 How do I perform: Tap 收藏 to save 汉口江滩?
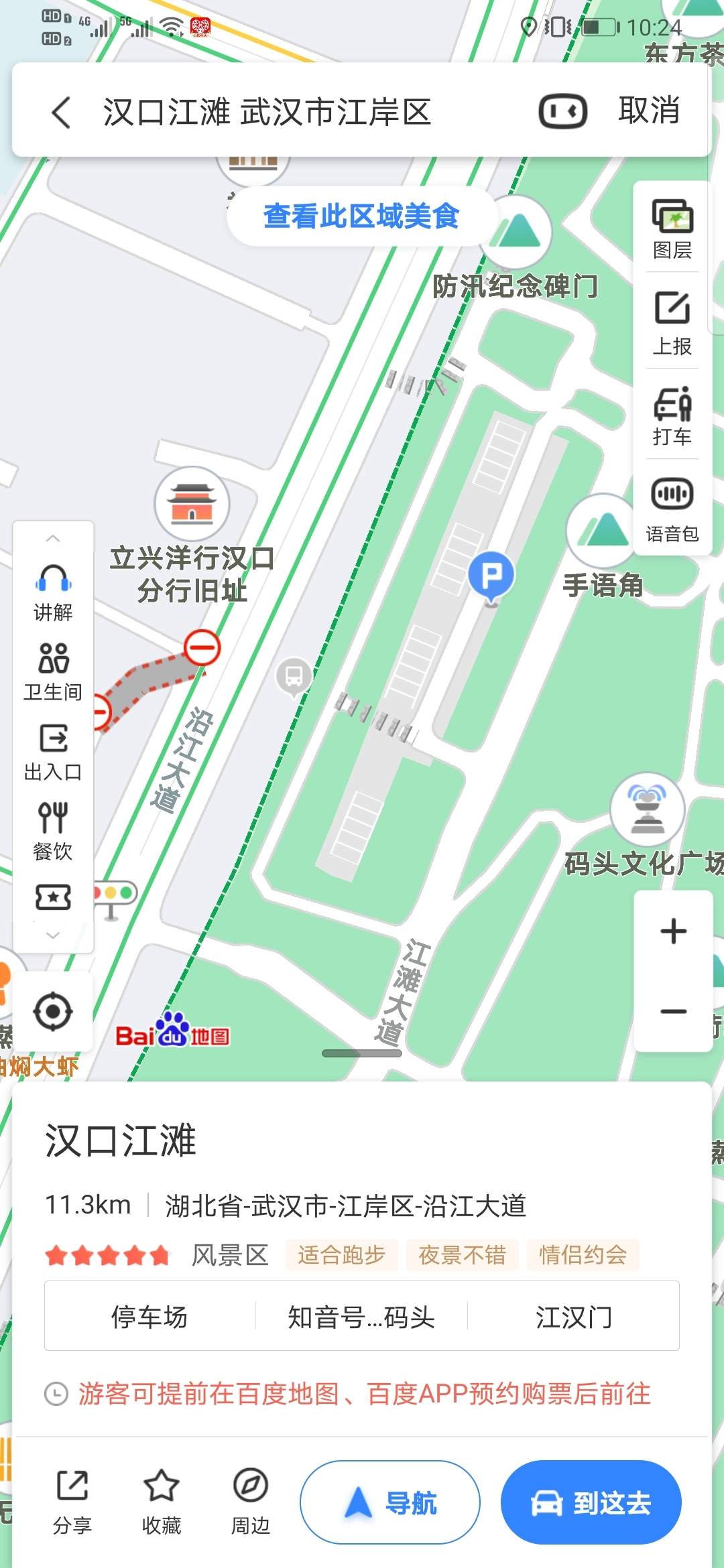pos(162,1502)
